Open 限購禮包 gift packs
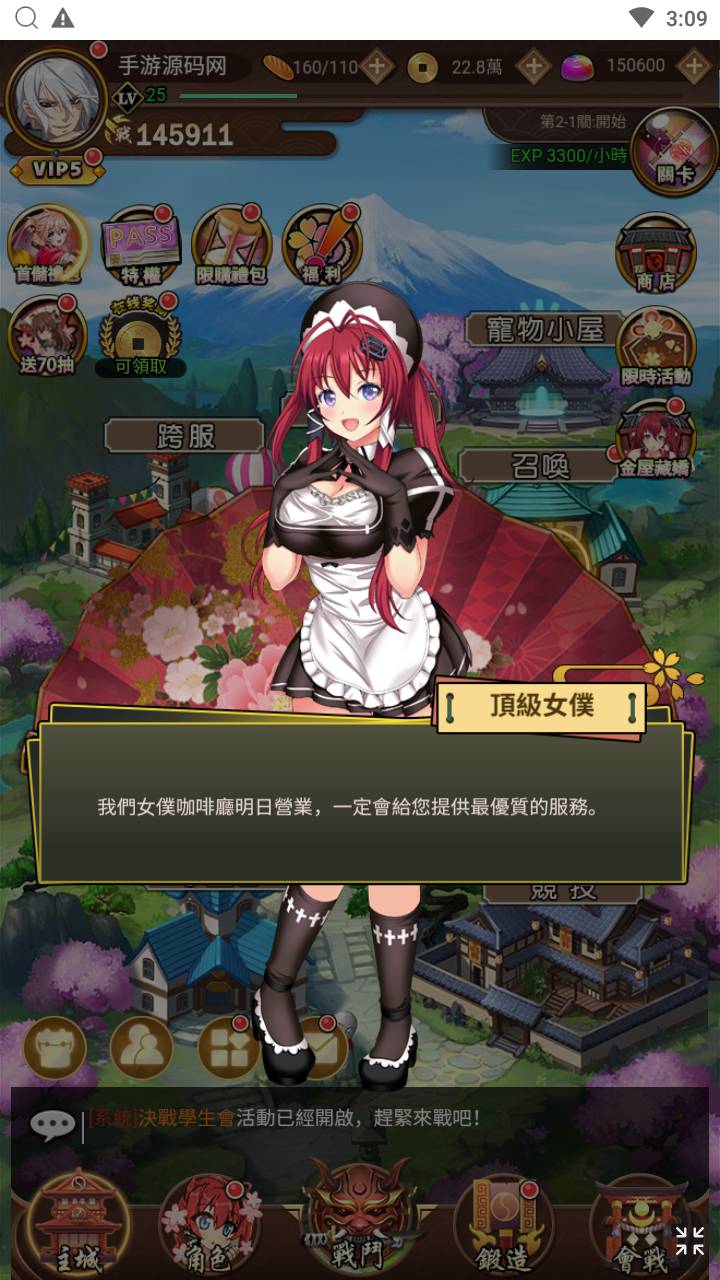This screenshot has height=1280, width=720. point(231,245)
